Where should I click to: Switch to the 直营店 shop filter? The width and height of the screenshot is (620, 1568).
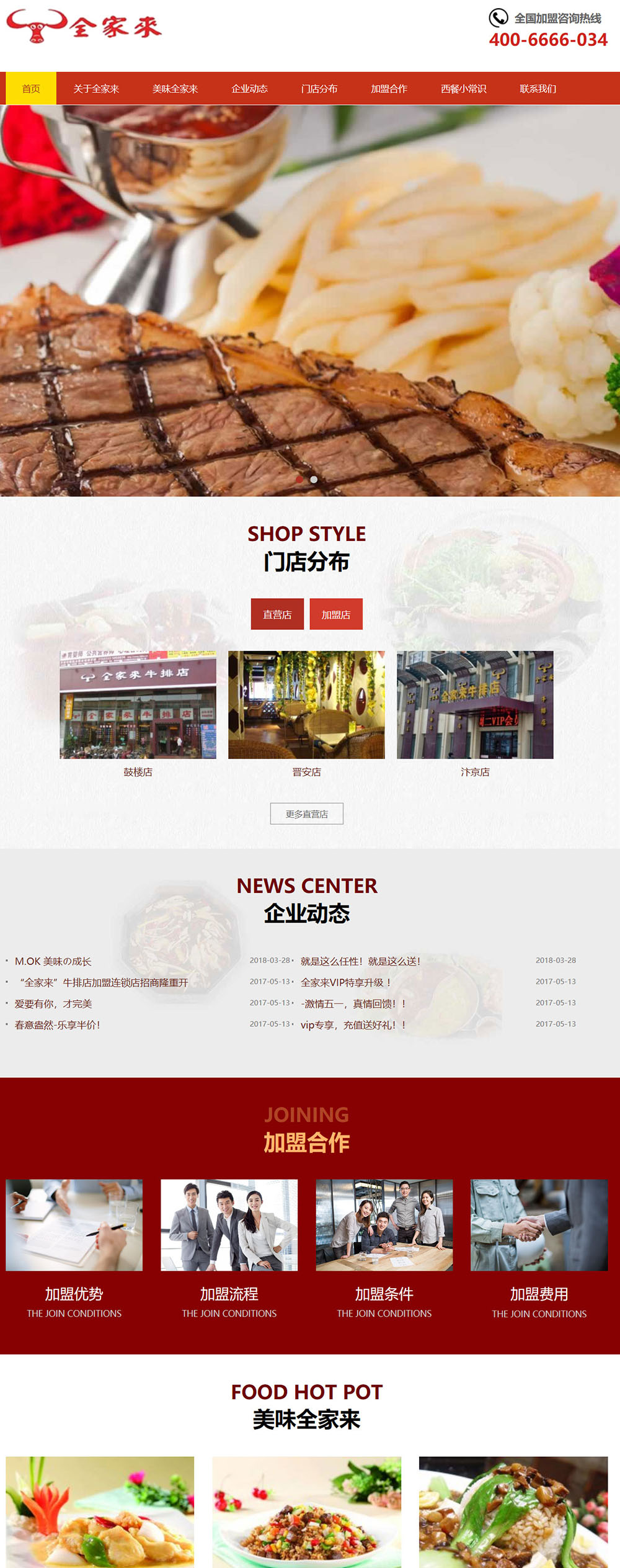tap(277, 614)
